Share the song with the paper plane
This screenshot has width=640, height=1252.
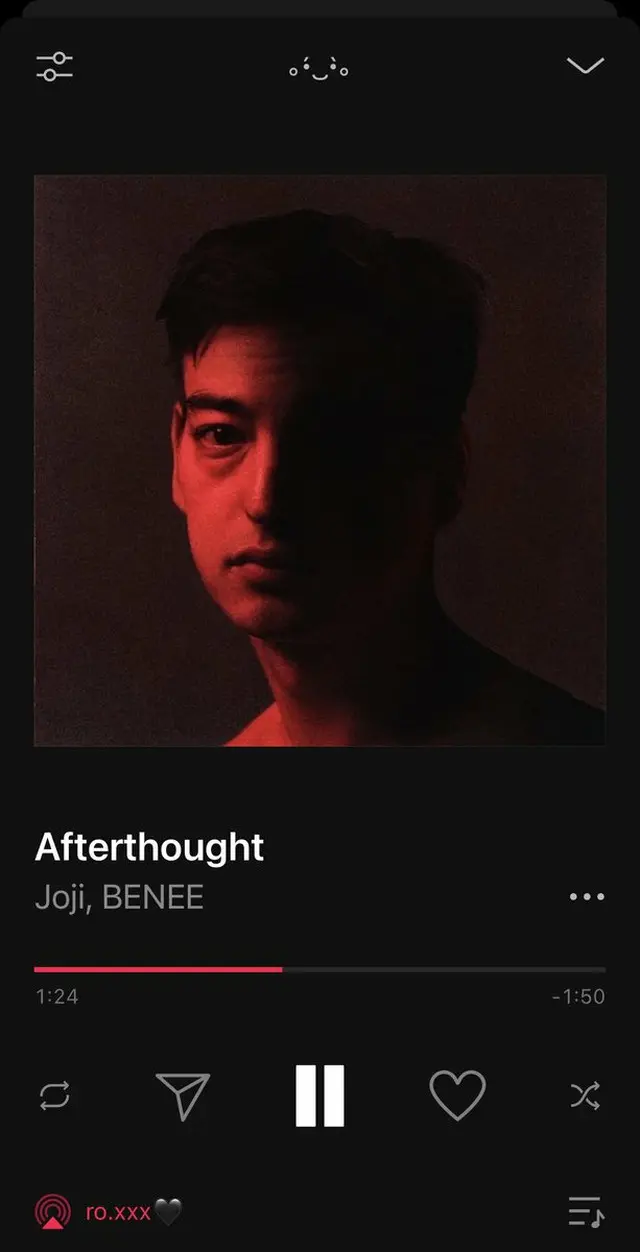tap(184, 1096)
